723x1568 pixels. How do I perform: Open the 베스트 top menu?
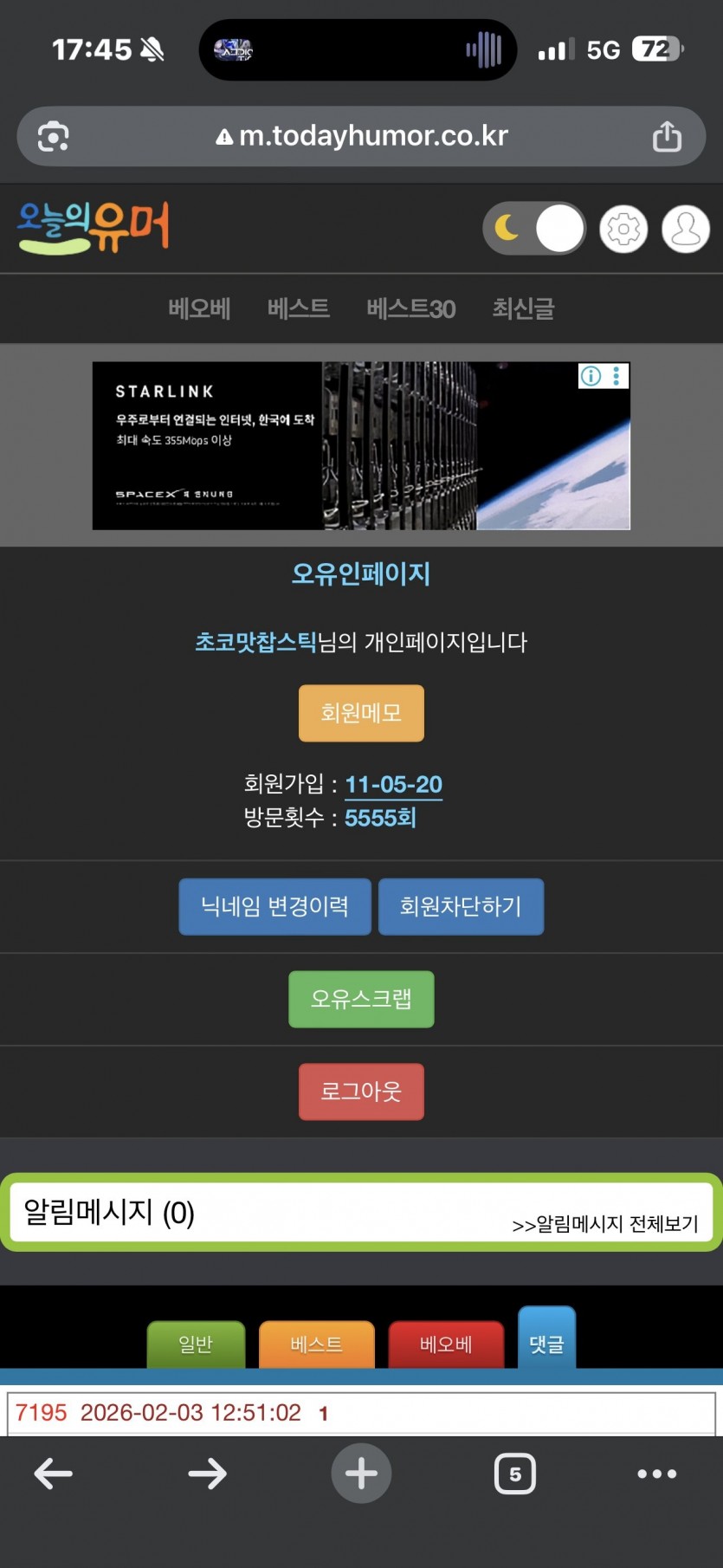click(298, 309)
